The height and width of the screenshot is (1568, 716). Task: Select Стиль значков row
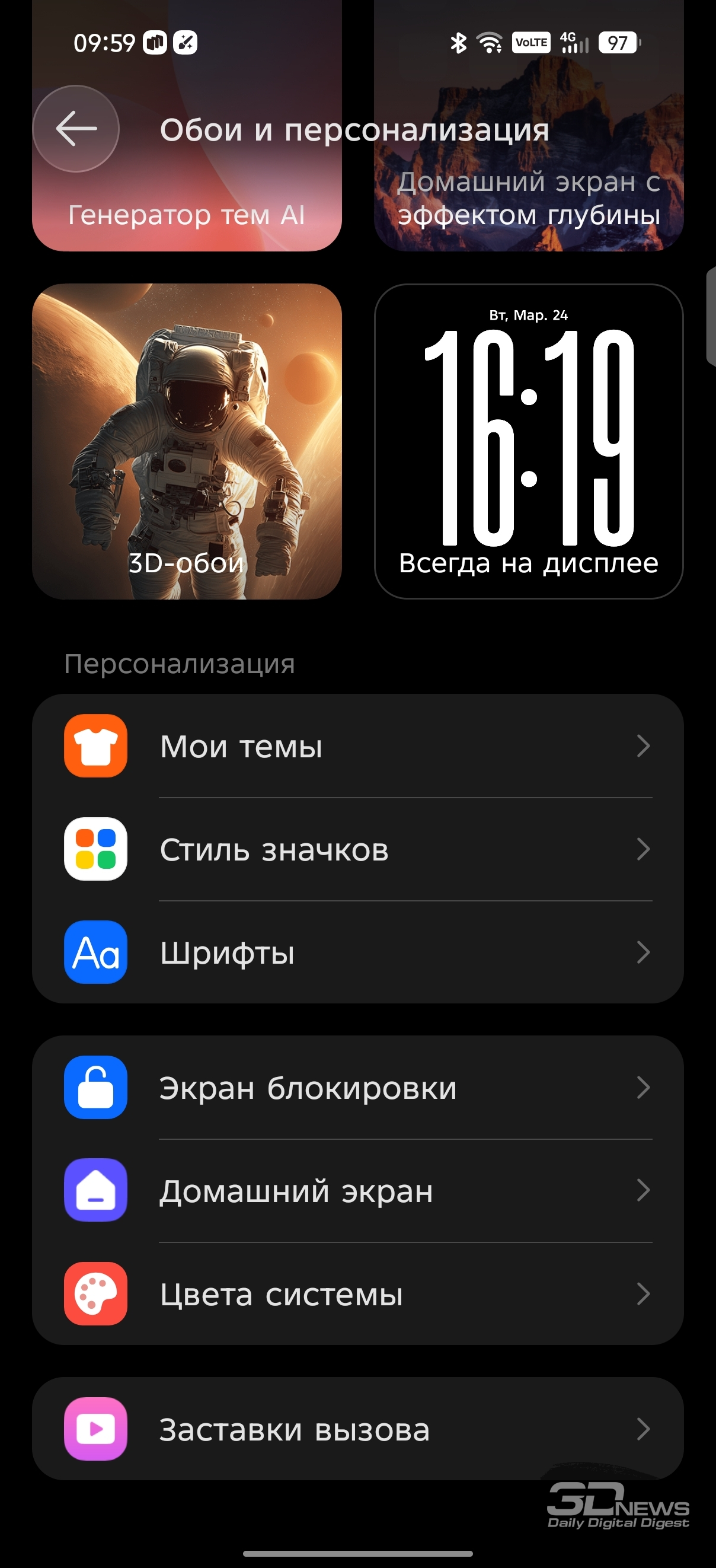357,849
